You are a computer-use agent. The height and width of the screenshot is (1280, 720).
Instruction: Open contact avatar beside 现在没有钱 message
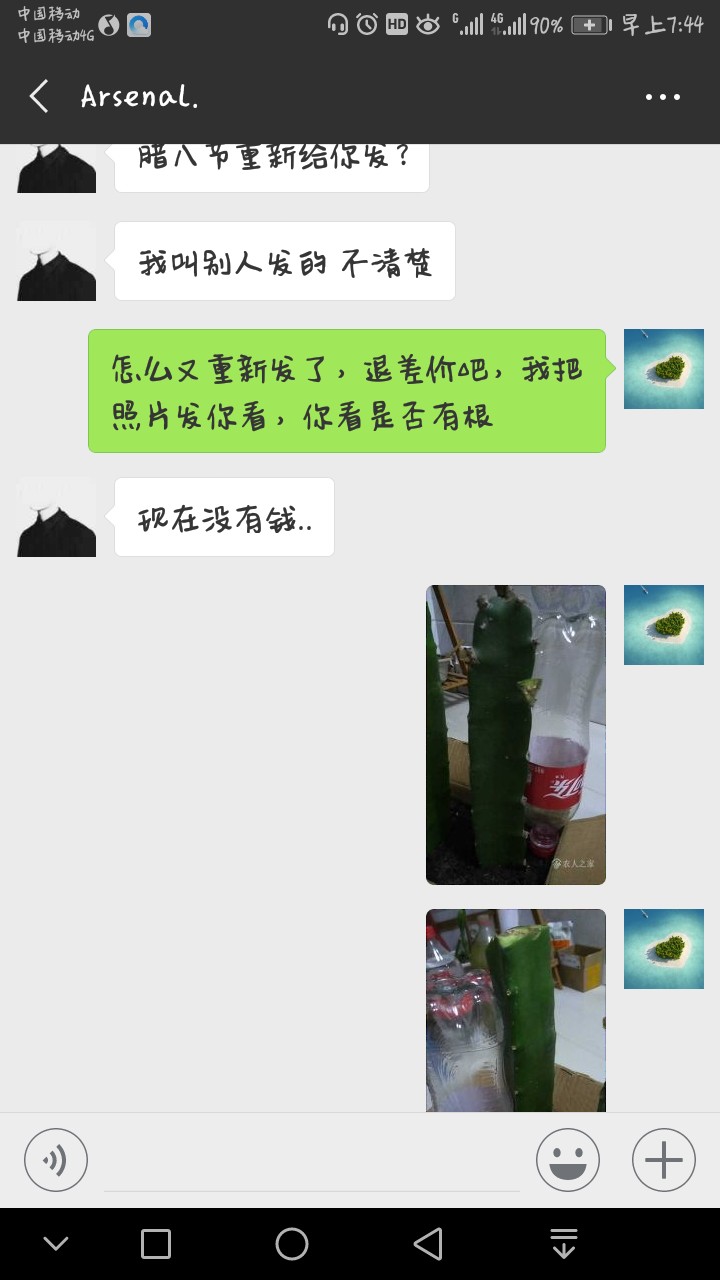57,517
